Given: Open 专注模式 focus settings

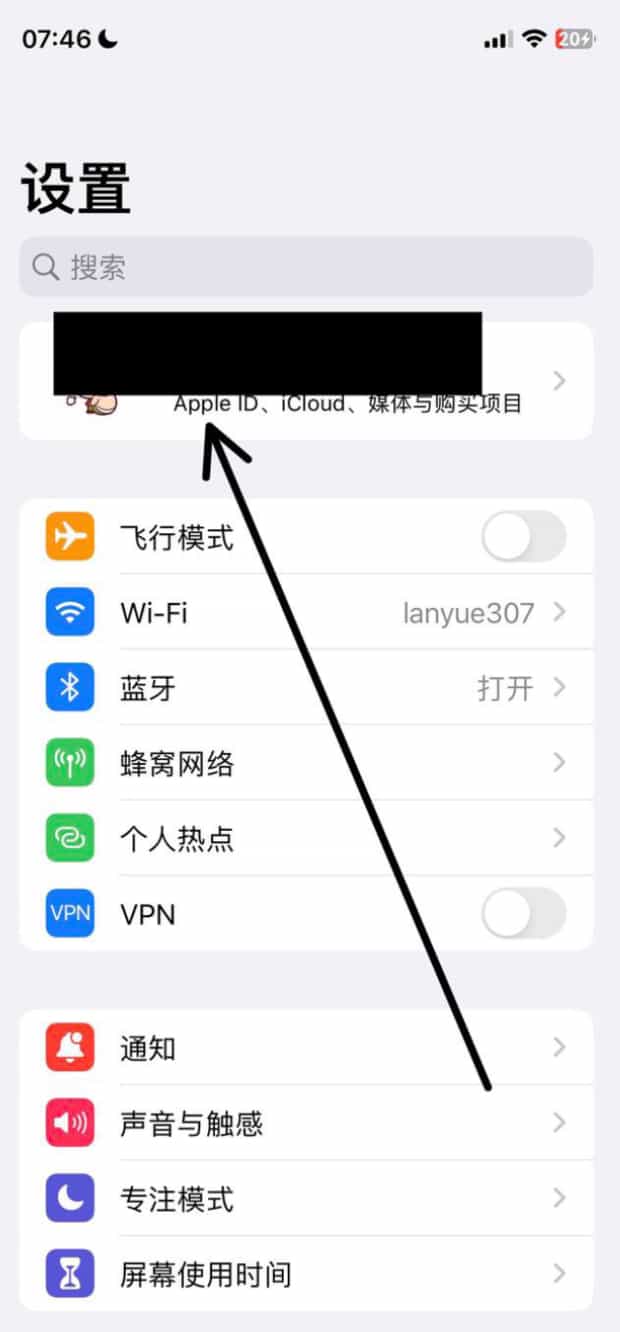Looking at the screenshot, I should [x=305, y=1198].
